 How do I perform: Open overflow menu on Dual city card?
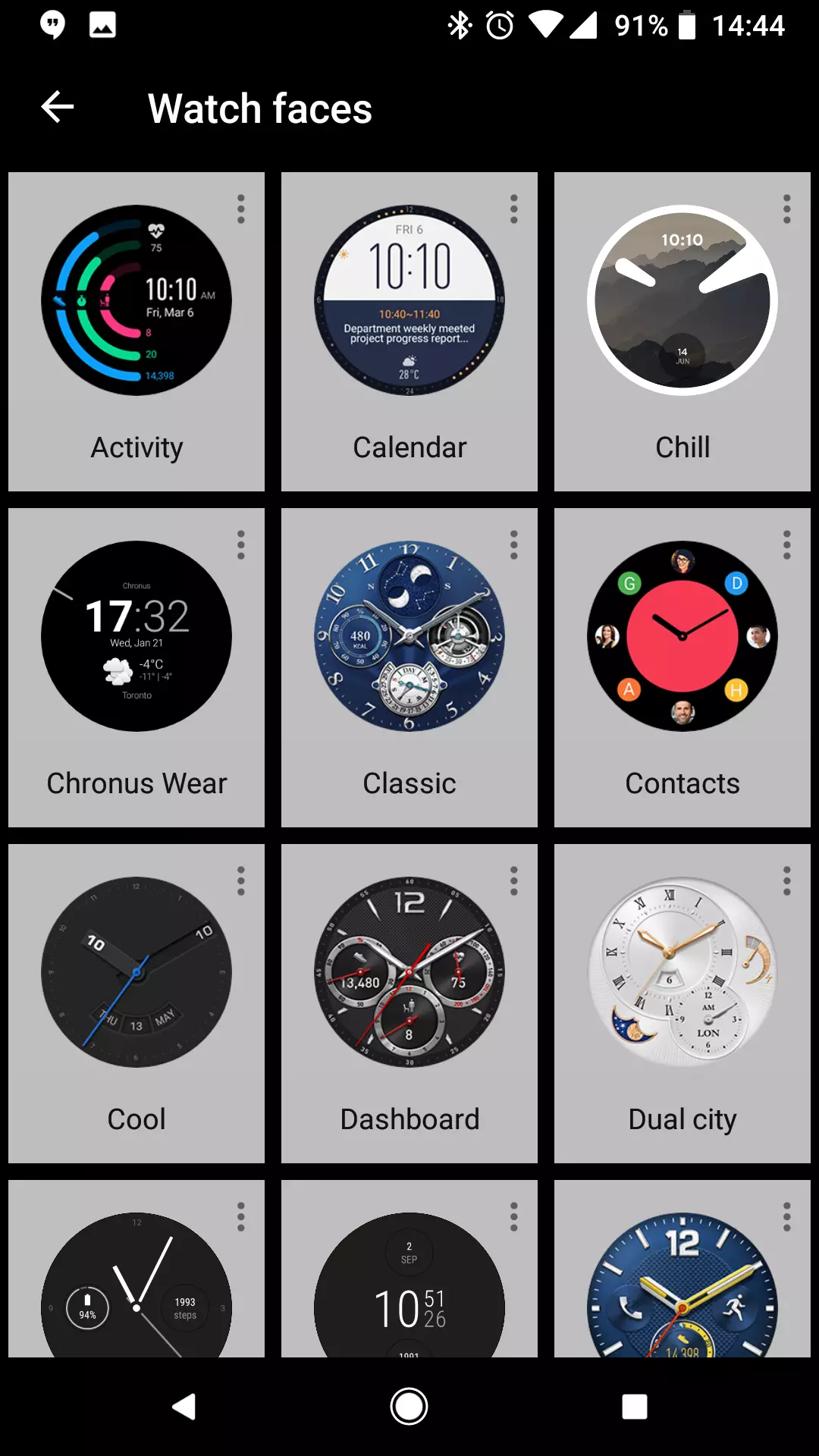pyautogui.click(x=787, y=881)
